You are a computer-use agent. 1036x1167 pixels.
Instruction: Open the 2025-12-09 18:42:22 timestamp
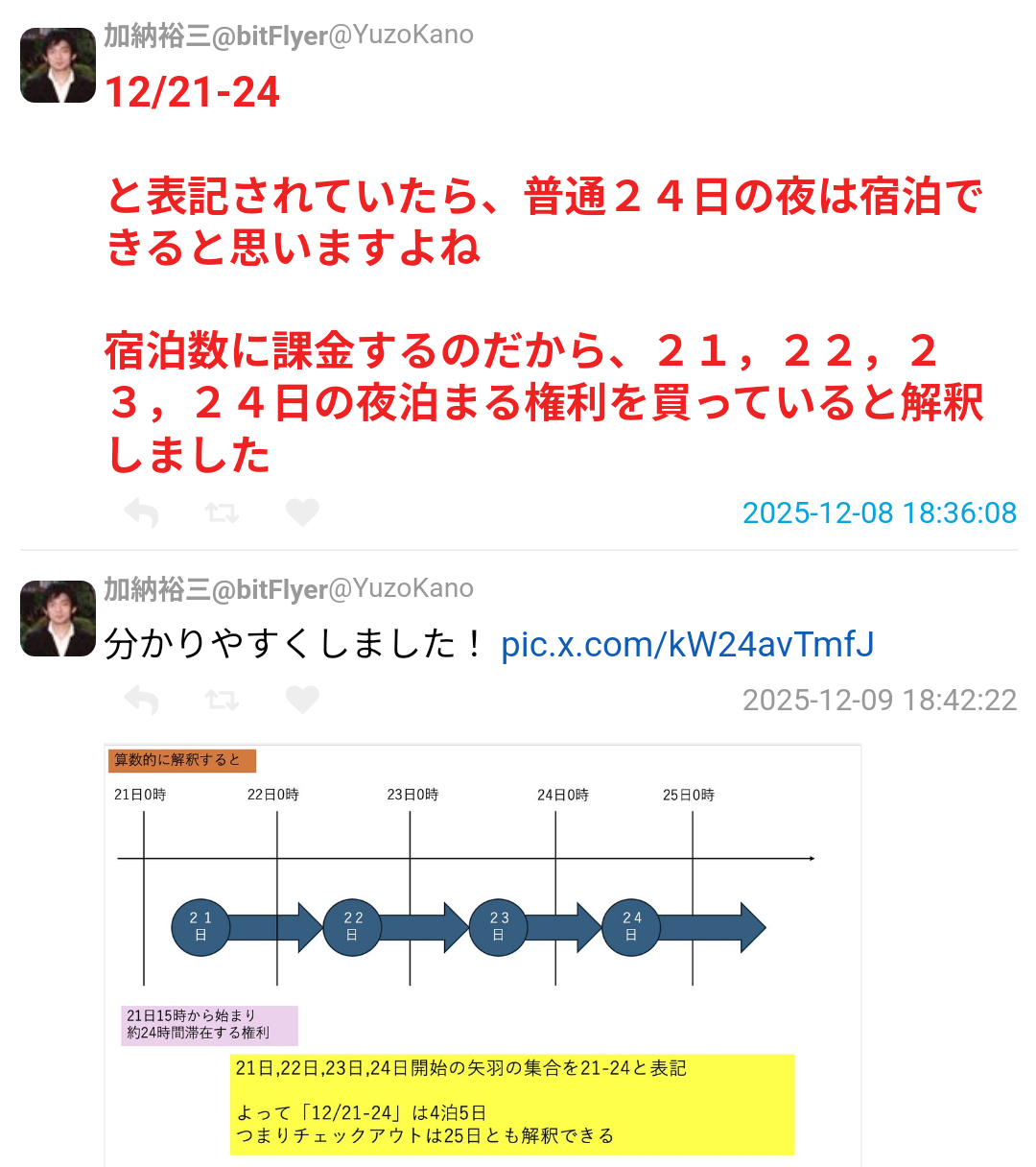tap(879, 700)
